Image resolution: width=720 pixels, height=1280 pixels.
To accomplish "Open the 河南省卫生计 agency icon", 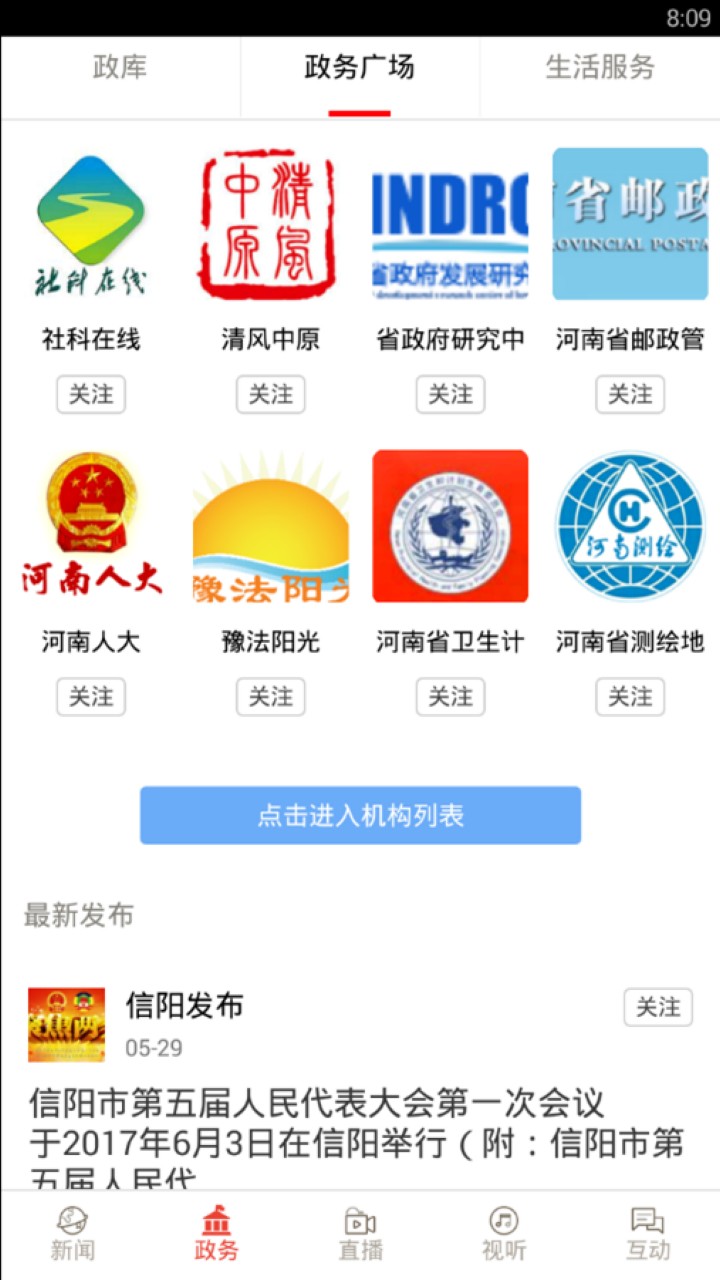I will tap(450, 527).
